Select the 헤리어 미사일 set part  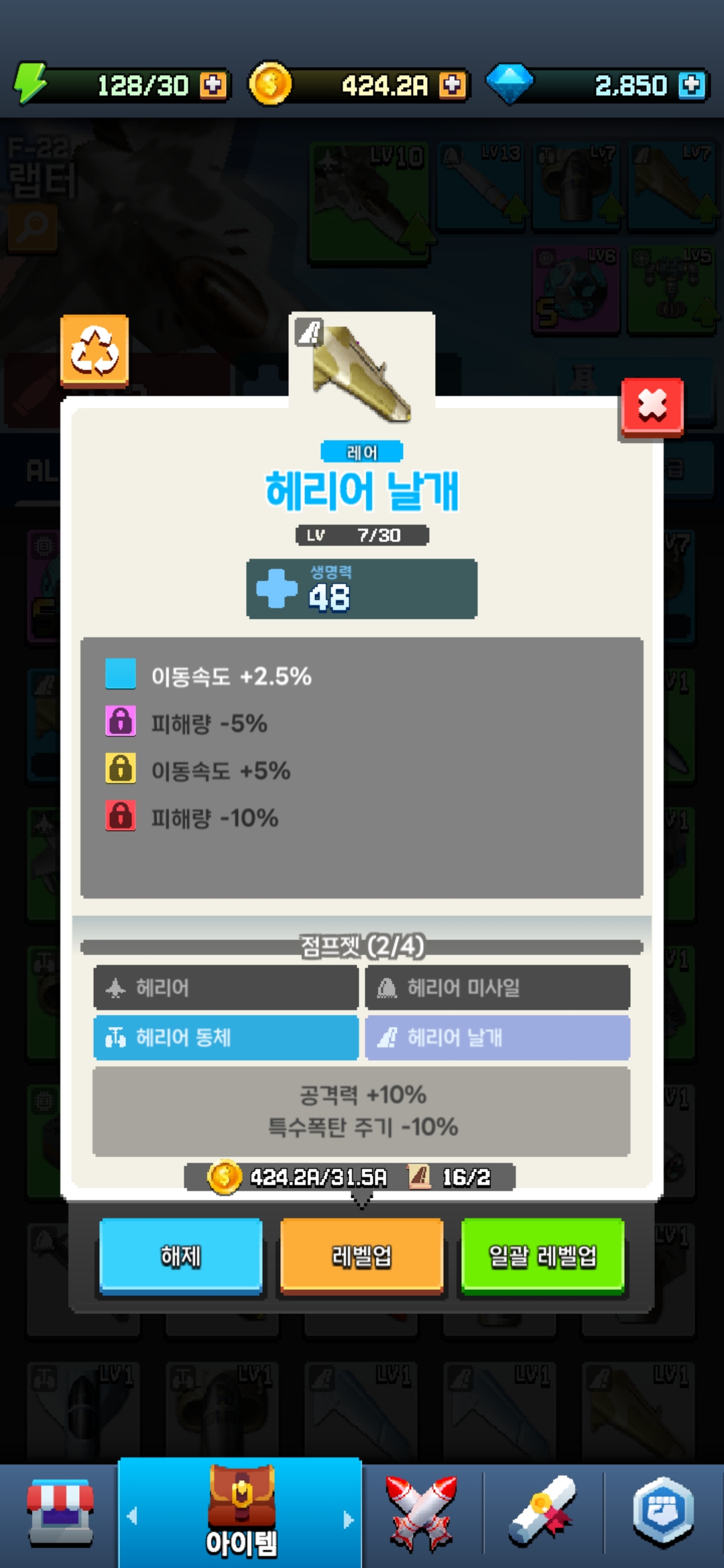[x=497, y=987]
